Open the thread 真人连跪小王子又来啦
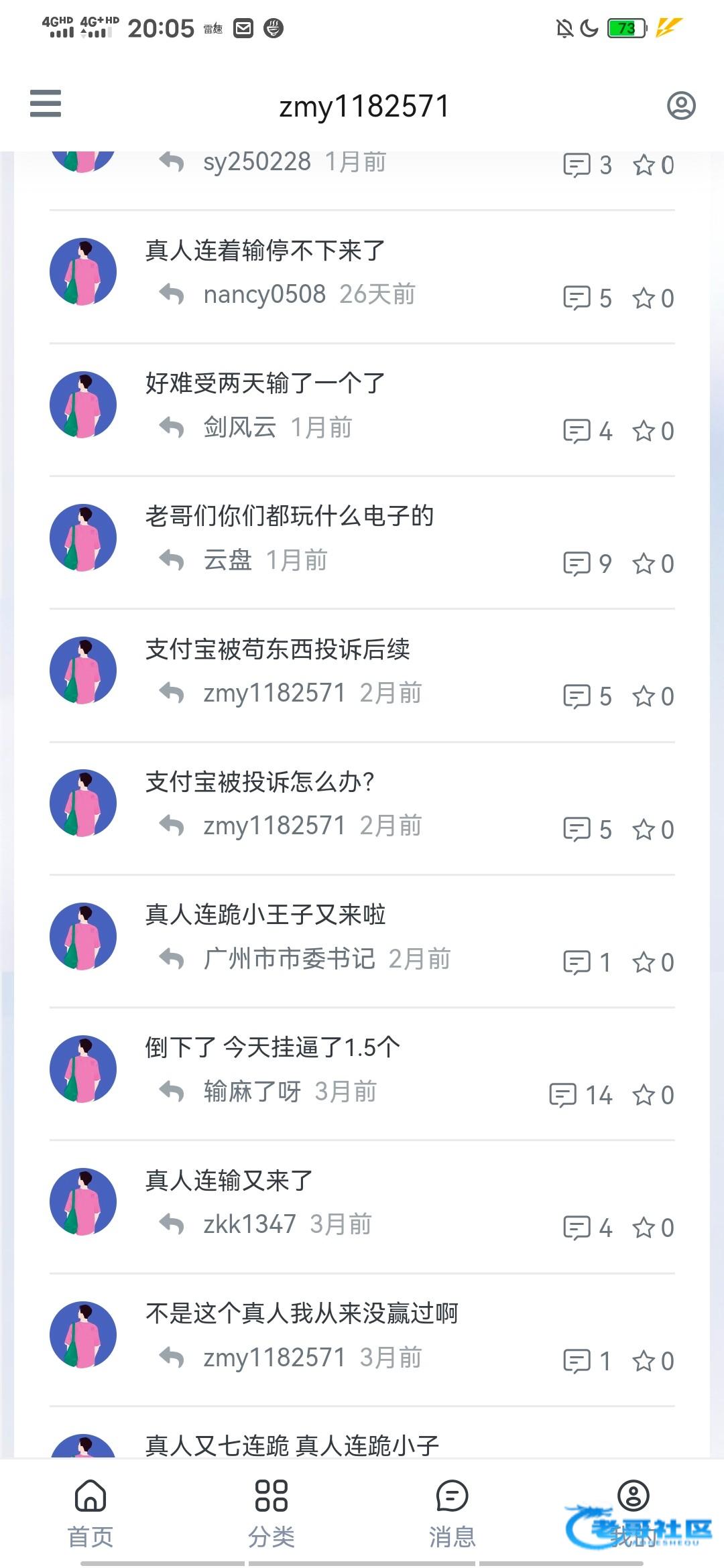 point(265,914)
